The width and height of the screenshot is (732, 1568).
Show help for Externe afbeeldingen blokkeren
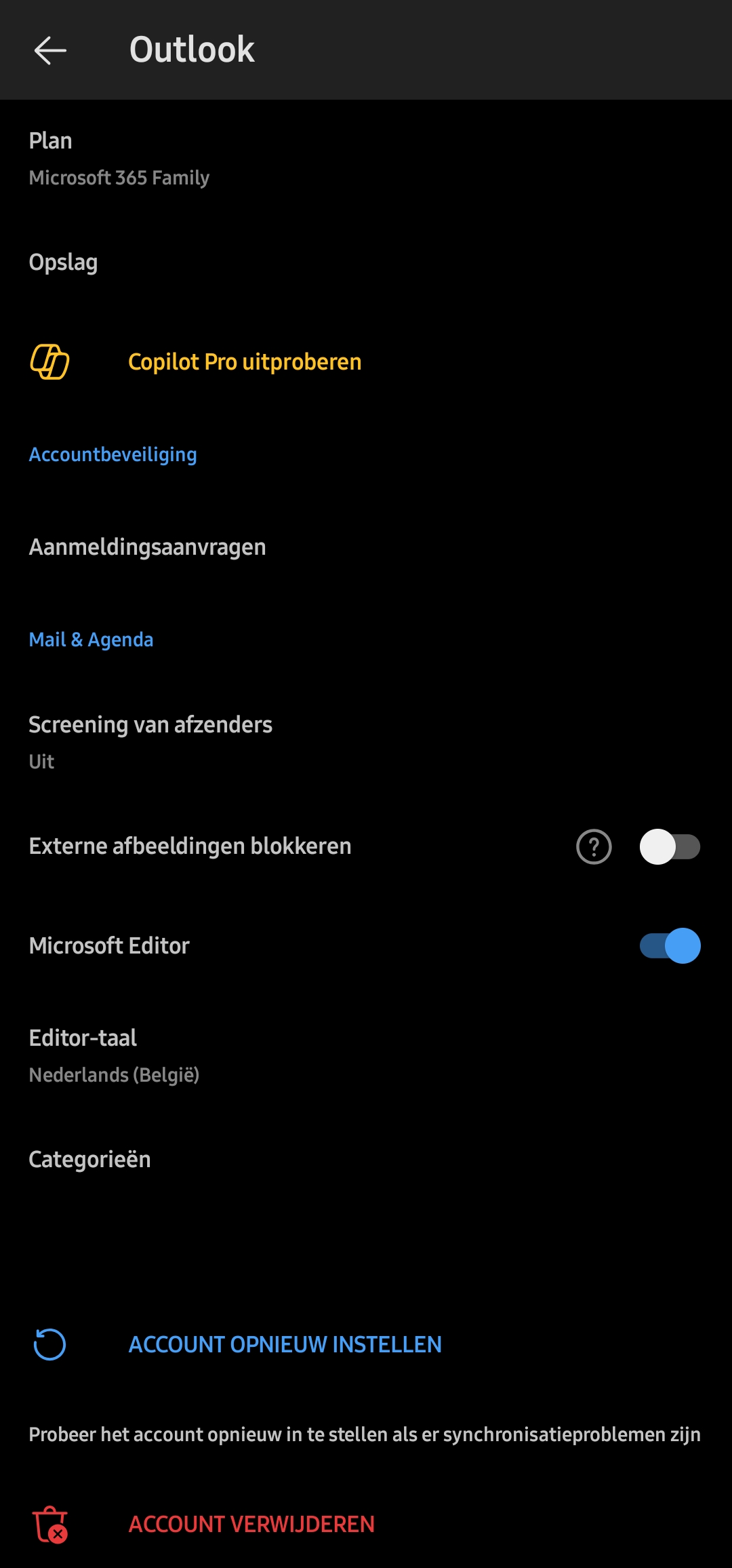pyautogui.click(x=594, y=846)
